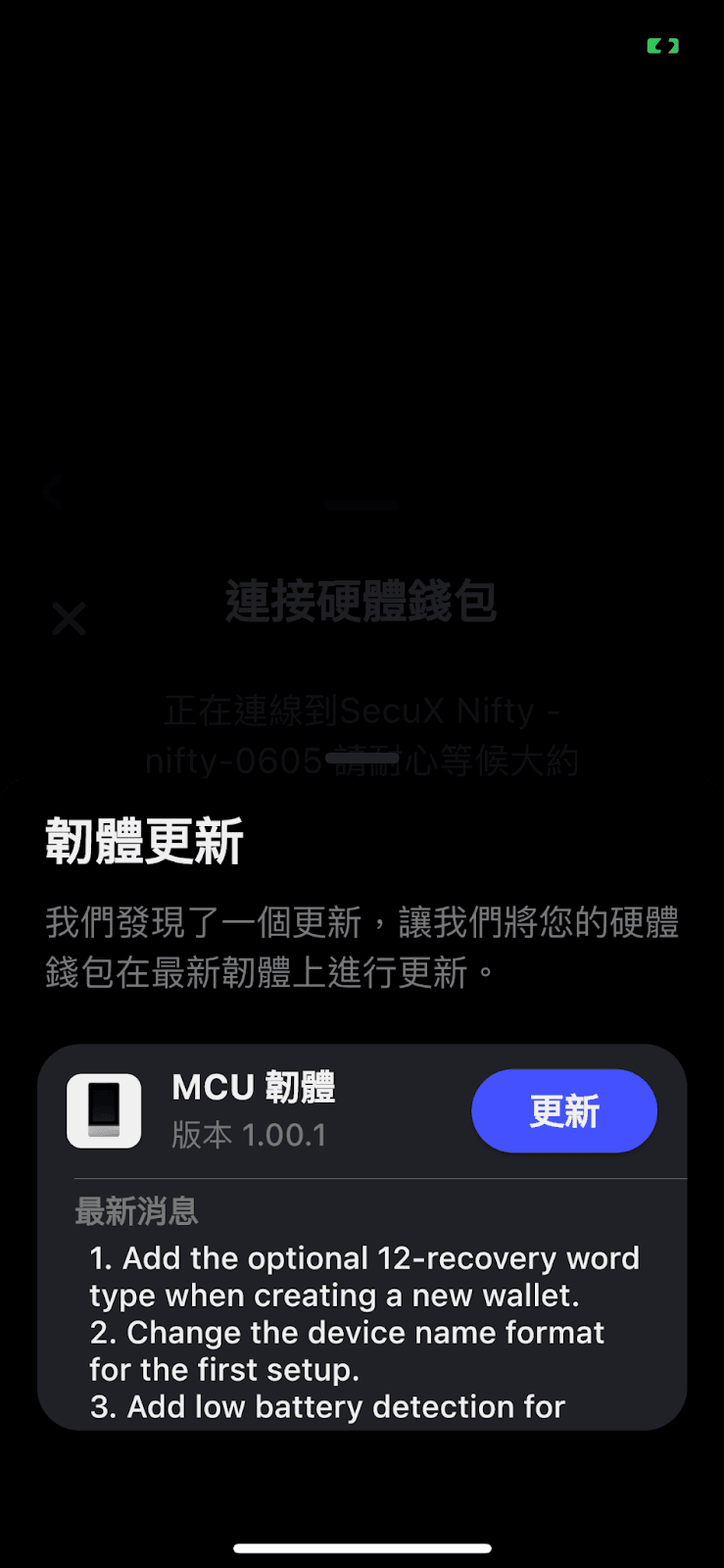724x1568 pixels.
Task: Close the 連接硬體錢包 dialog with the X
Action: [69, 618]
